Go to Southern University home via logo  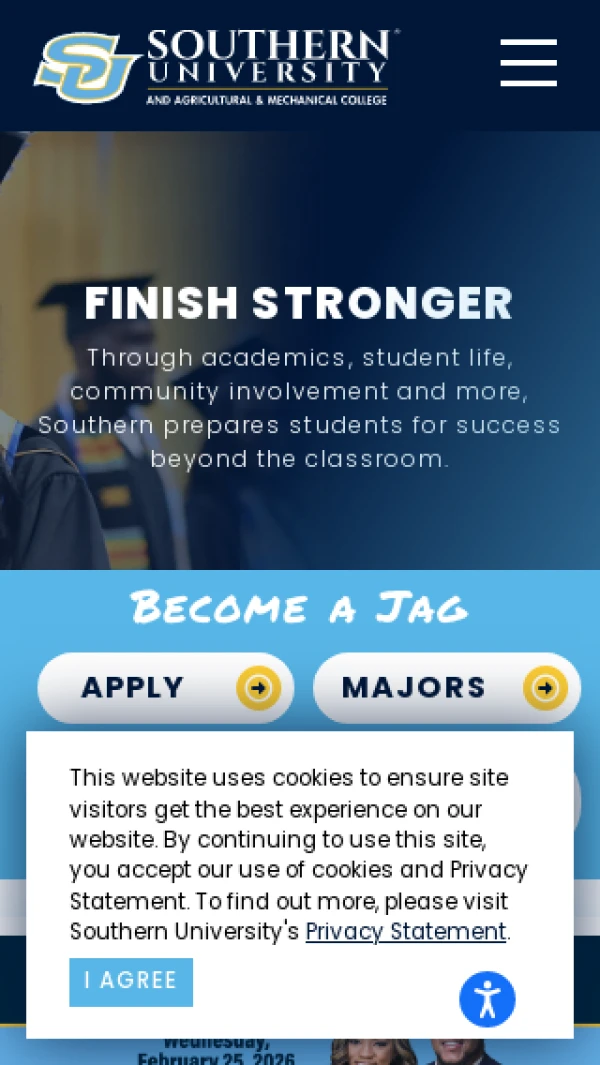point(215,67)
